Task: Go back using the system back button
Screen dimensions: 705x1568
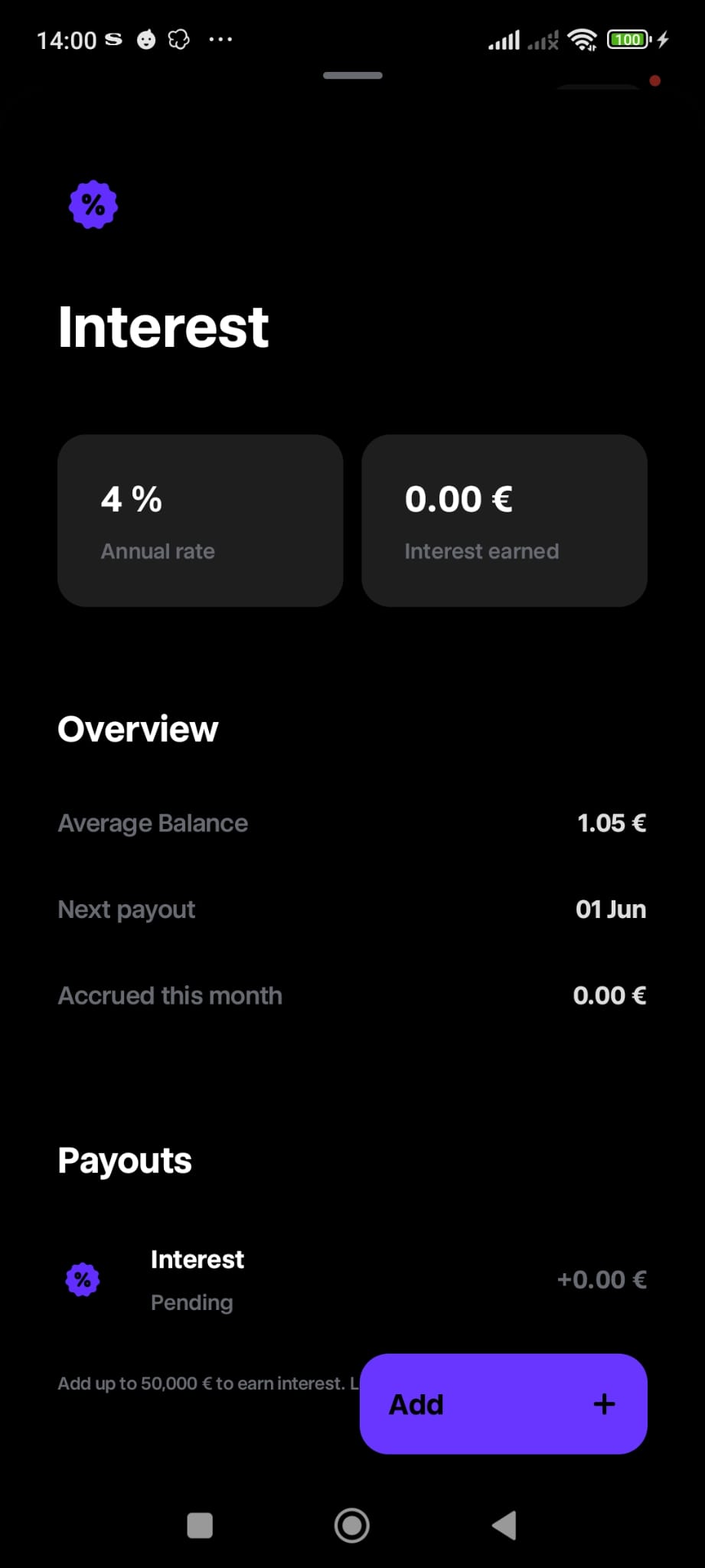Action: tap(504, 1525)
